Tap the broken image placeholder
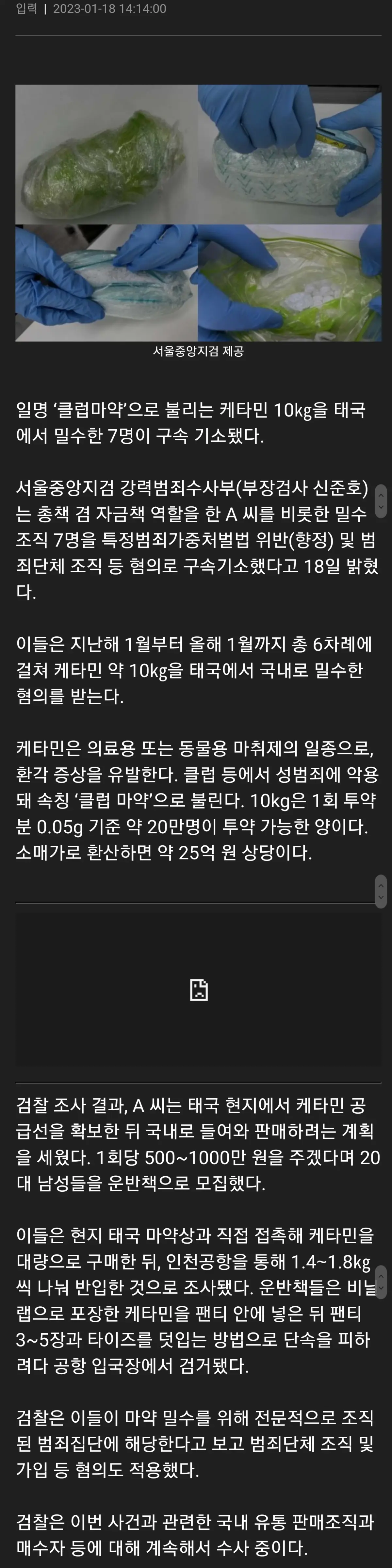Image resolution: width=392 pixels, height=1568 pixels. (198, 990)
